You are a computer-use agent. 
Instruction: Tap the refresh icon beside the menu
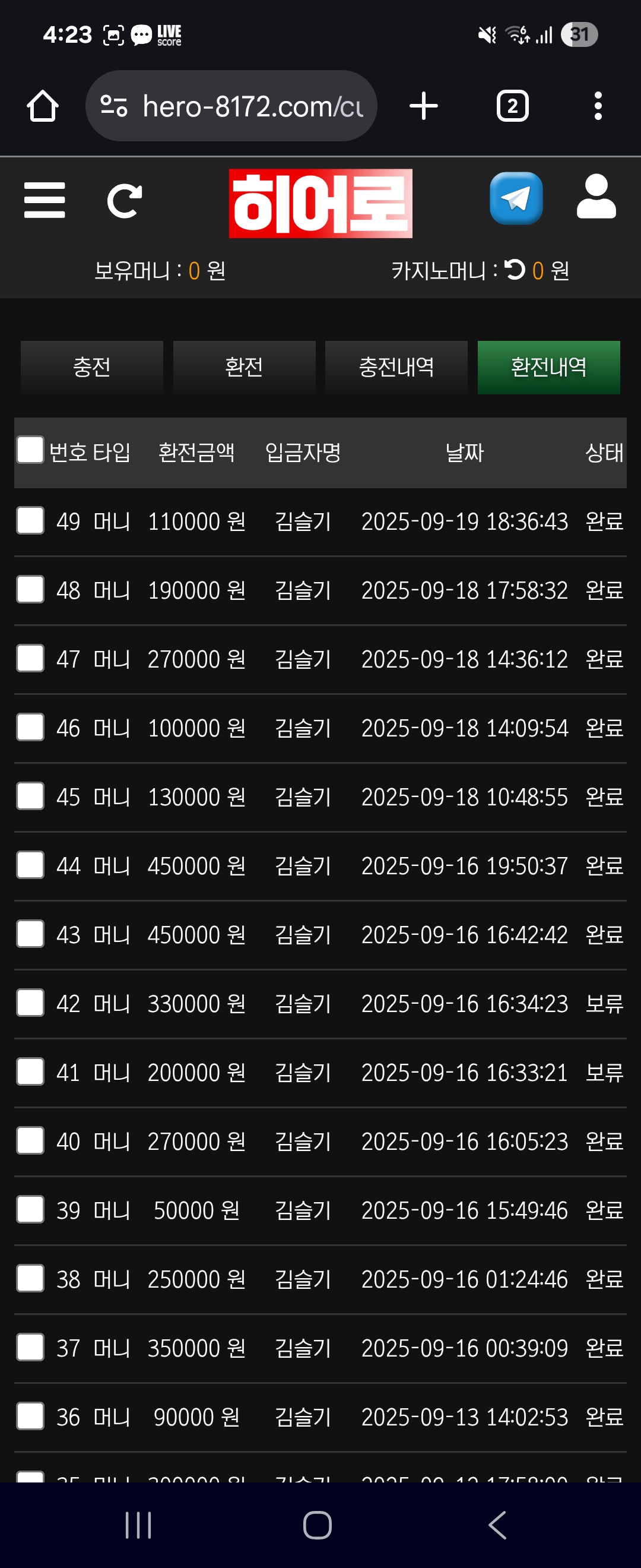(x=125, y=201)
